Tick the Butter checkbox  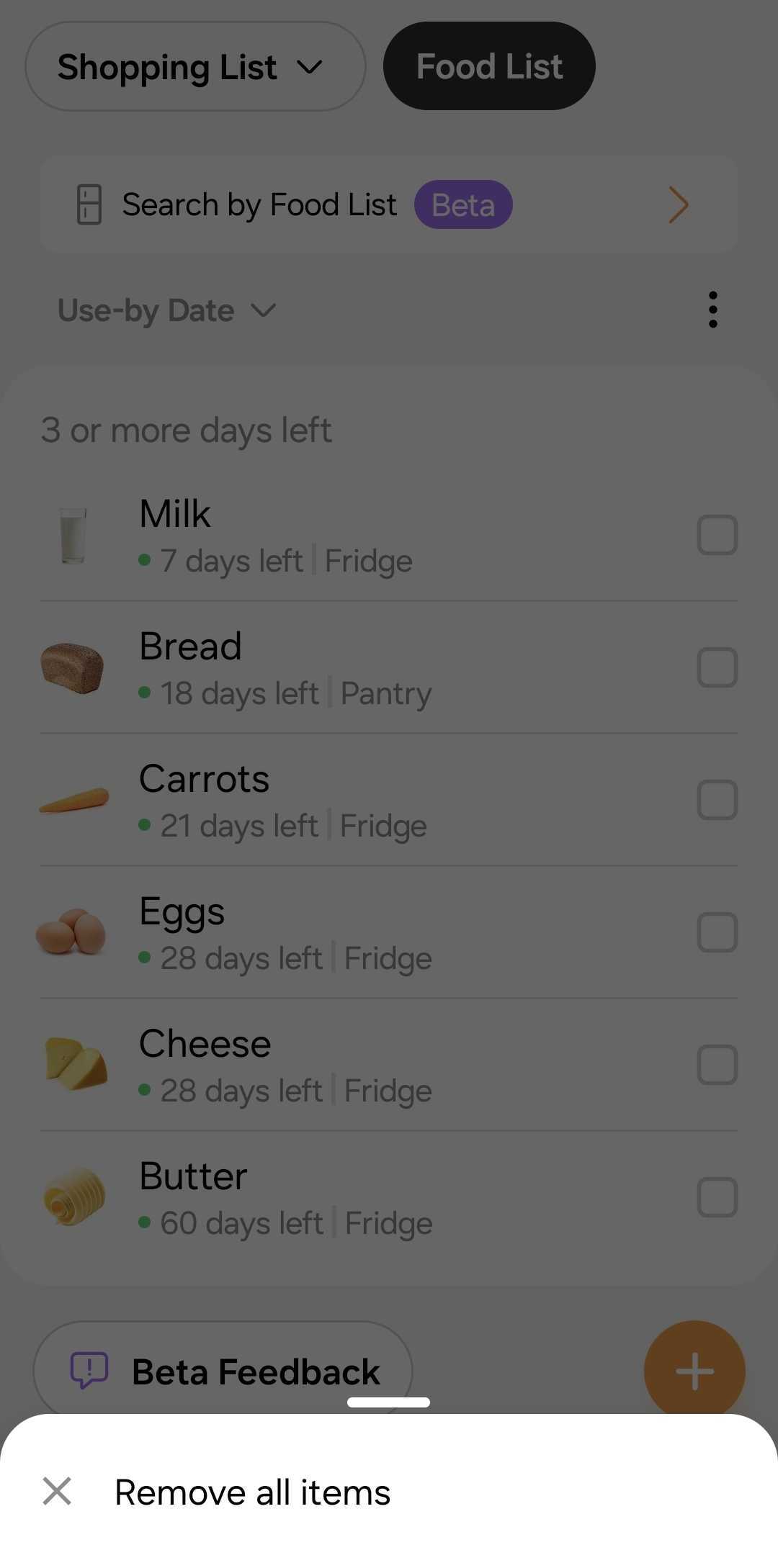coord(717,1197)
